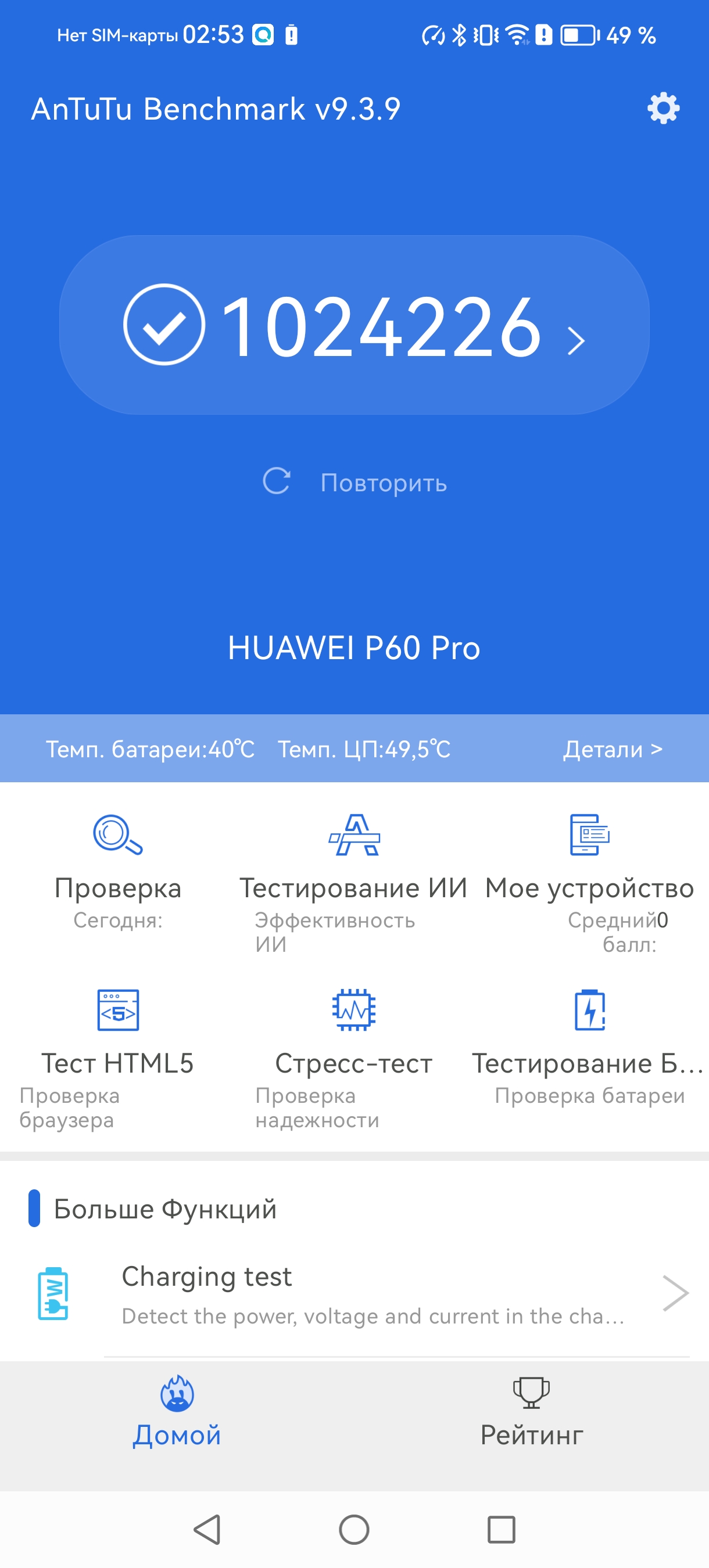This screenshot has width=709, height=1568.
Task: Start the Стресс-тест
Action: pos(353,1047)
